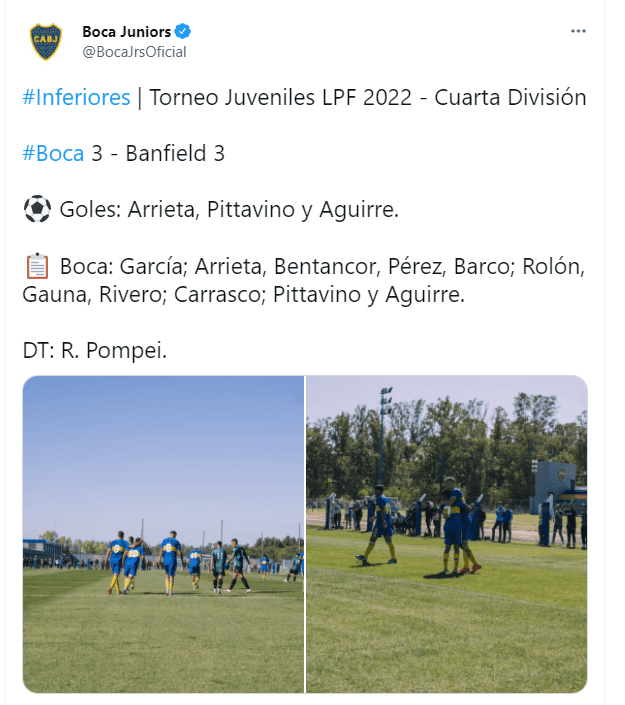Open the @BocaJrsOficial handle

click(x=134, y=52)
